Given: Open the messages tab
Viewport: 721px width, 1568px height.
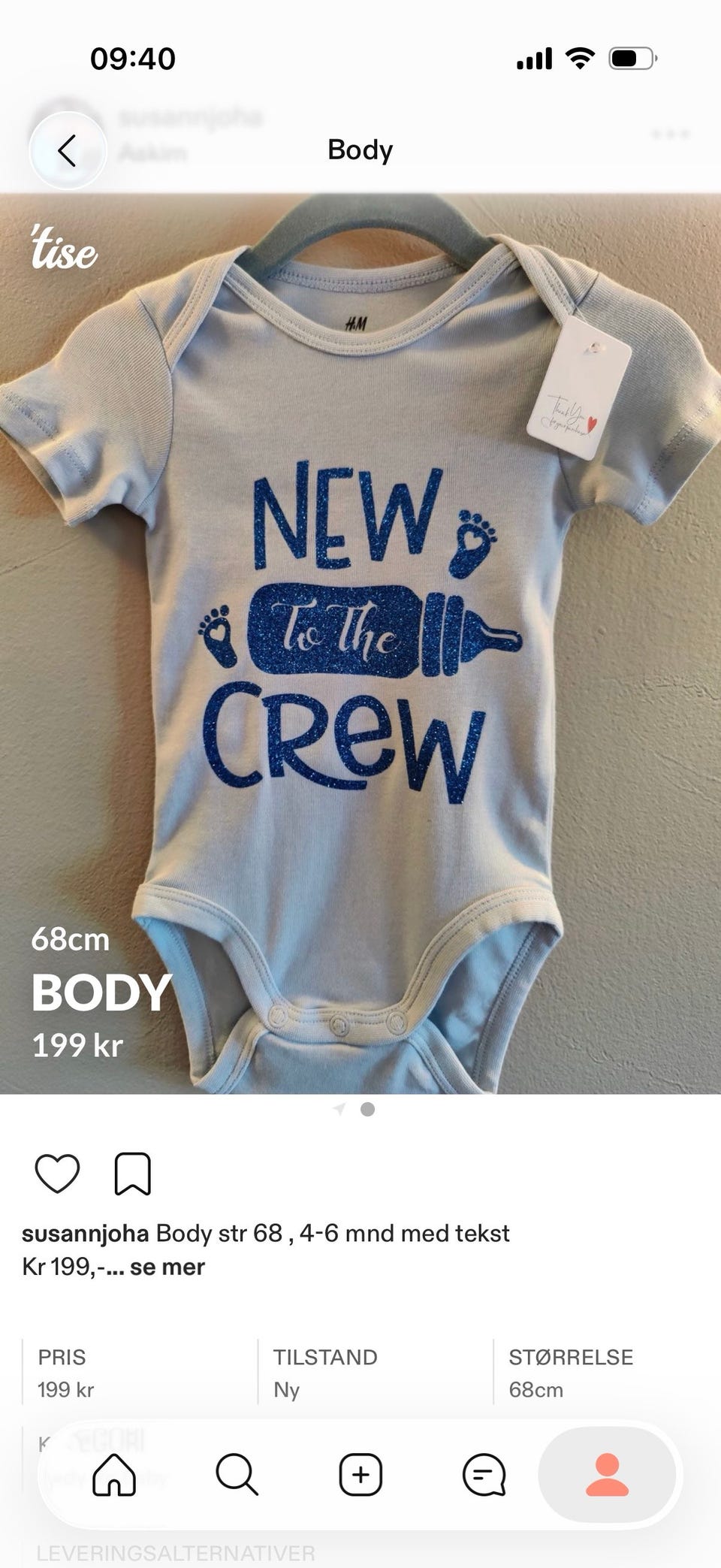Looking at the screenshot, I should pyautogui.click(x=484, y=1473).
